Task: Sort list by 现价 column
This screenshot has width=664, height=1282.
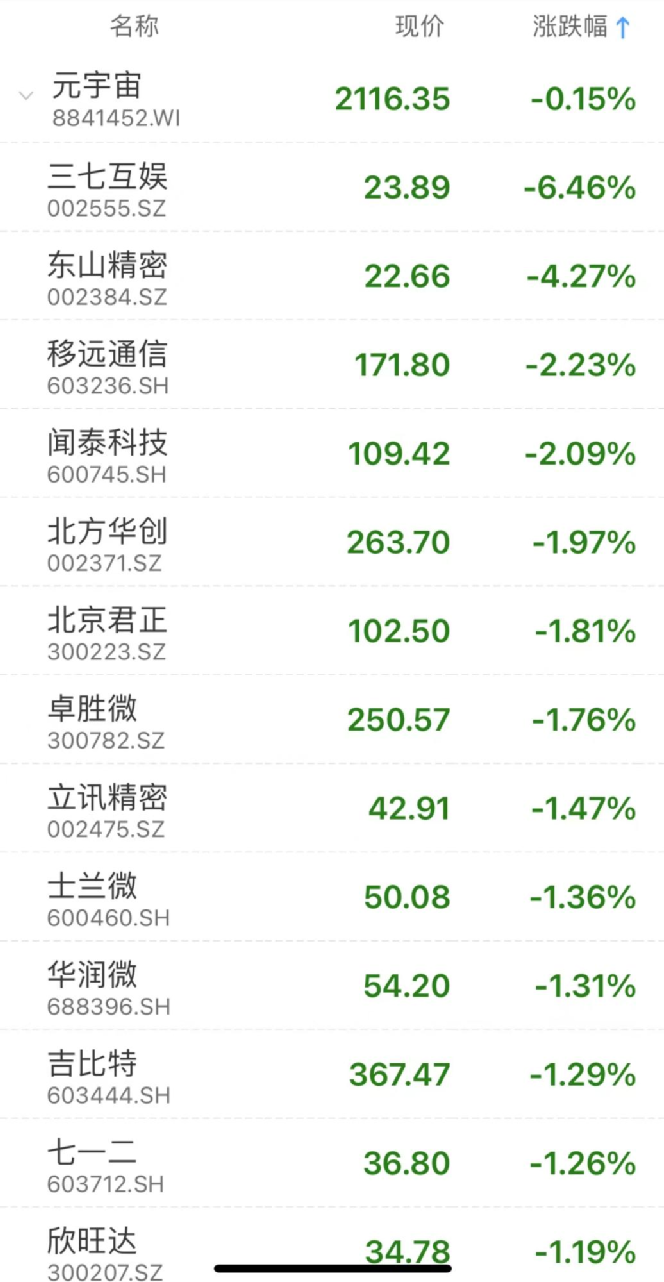Action: point(419,27)
